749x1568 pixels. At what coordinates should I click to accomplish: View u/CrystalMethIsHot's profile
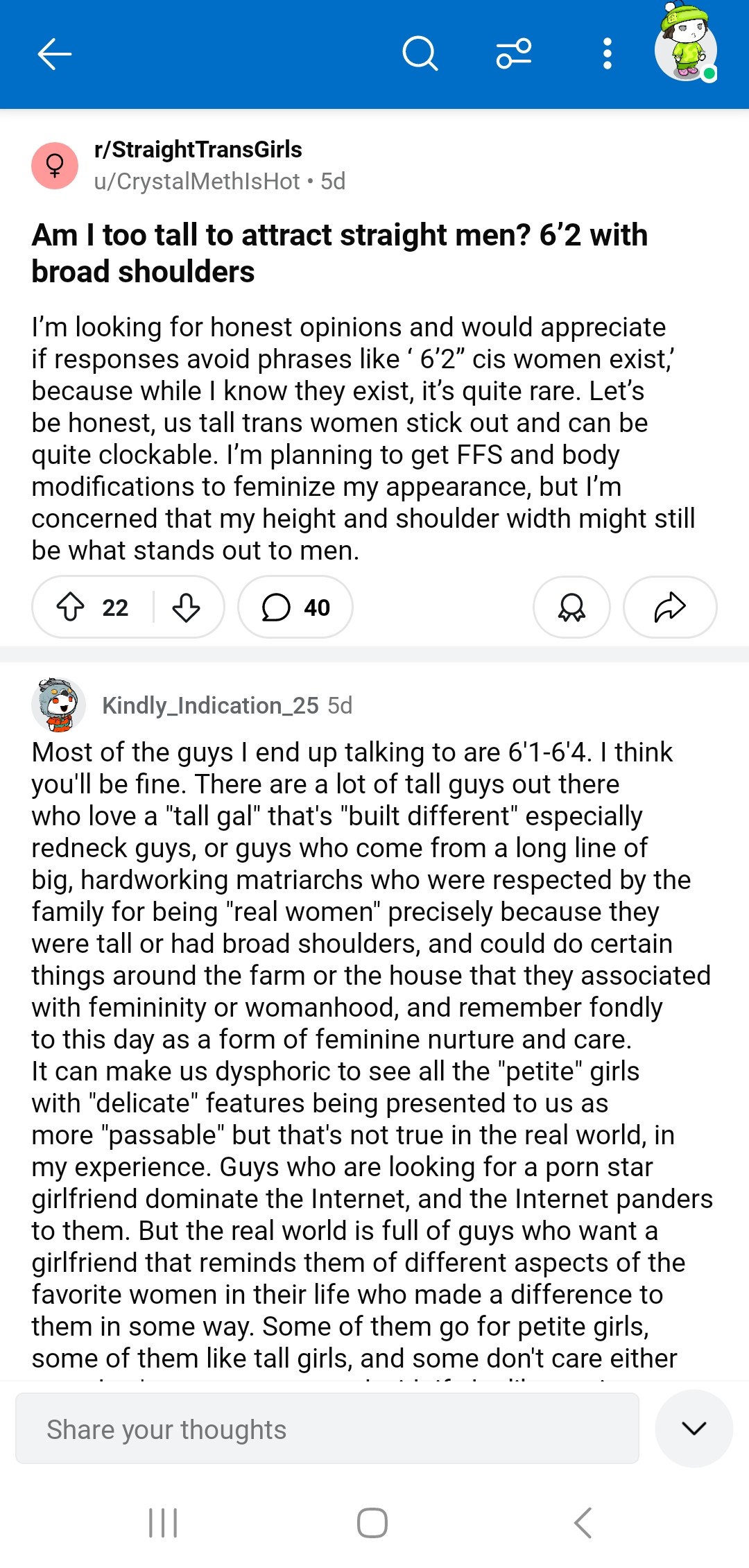[x=197, y=182]
